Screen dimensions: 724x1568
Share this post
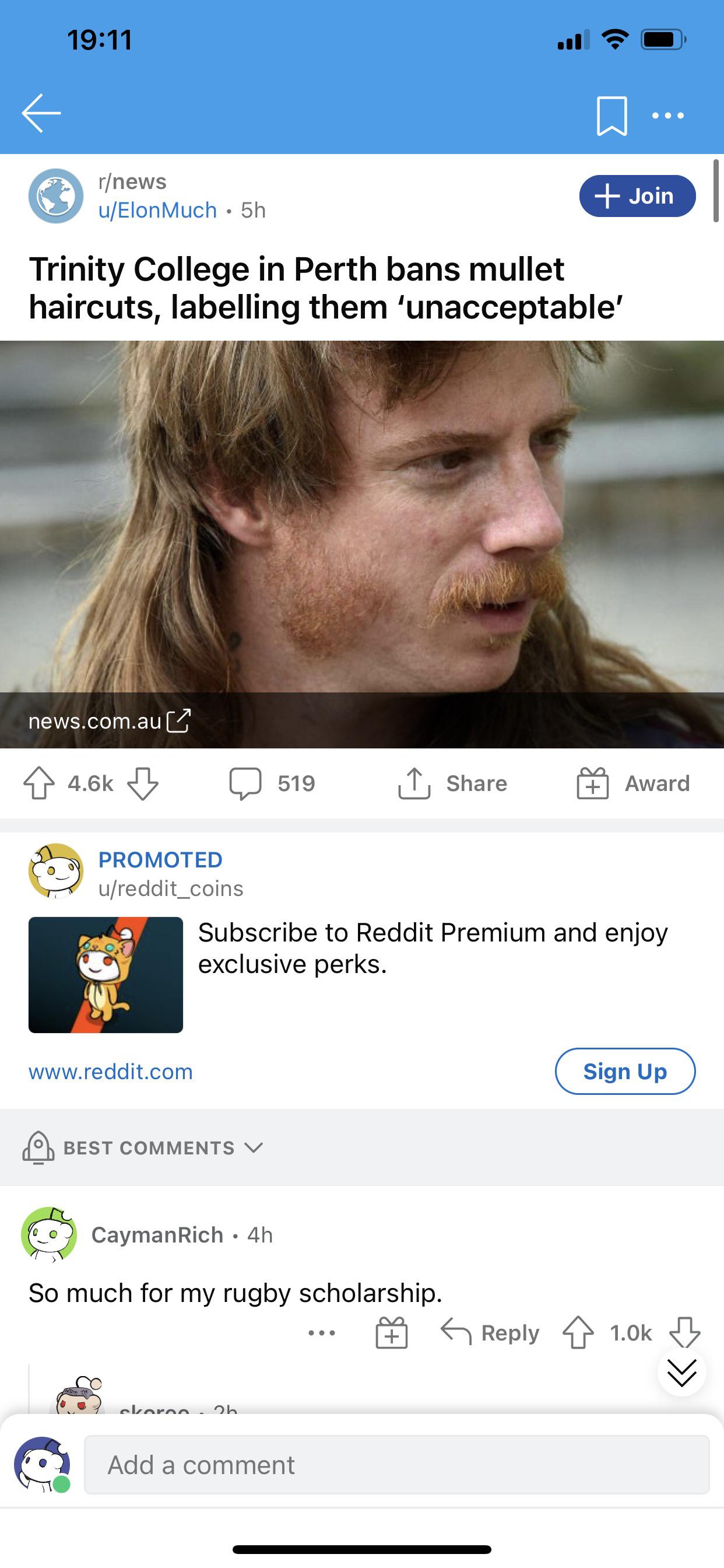coord(453,783)
